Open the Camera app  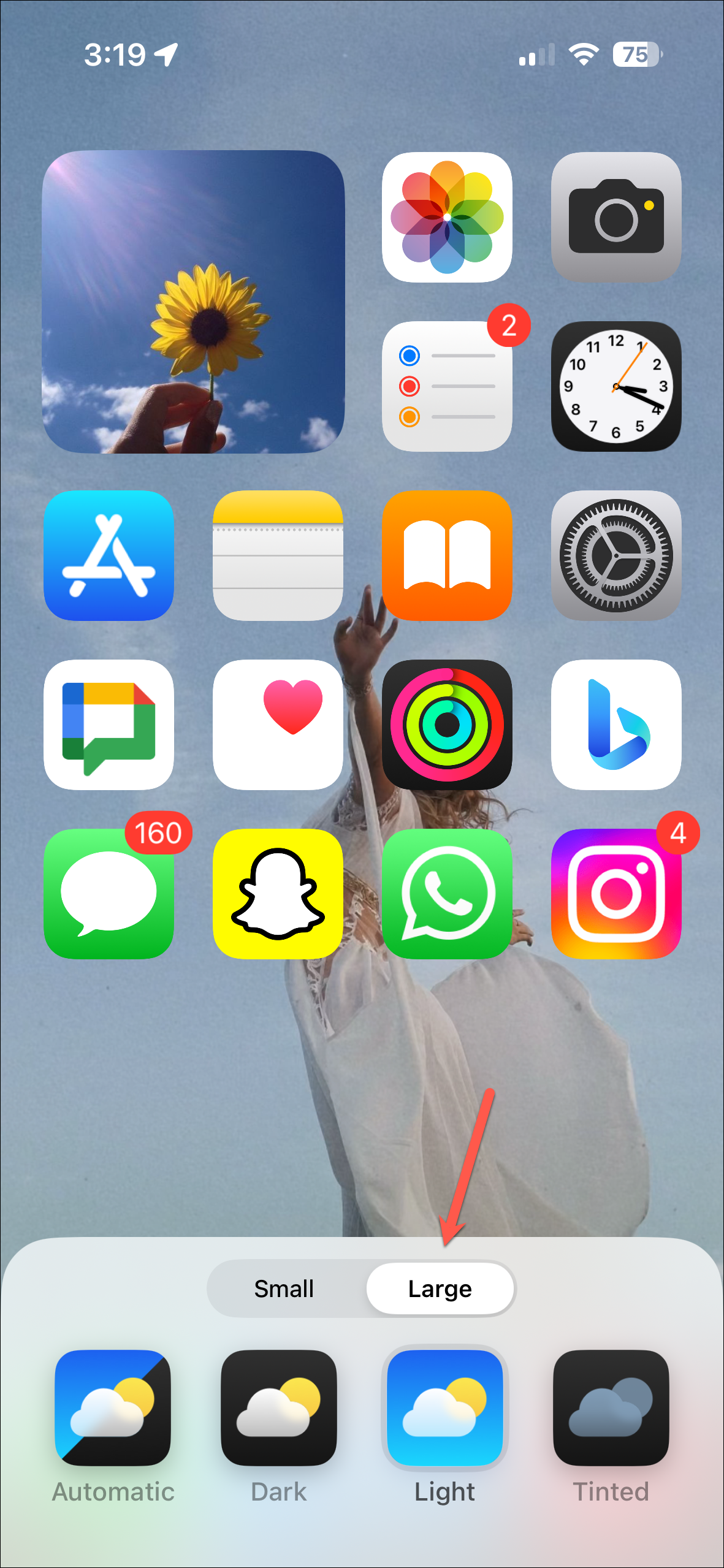tap(616, 217)
